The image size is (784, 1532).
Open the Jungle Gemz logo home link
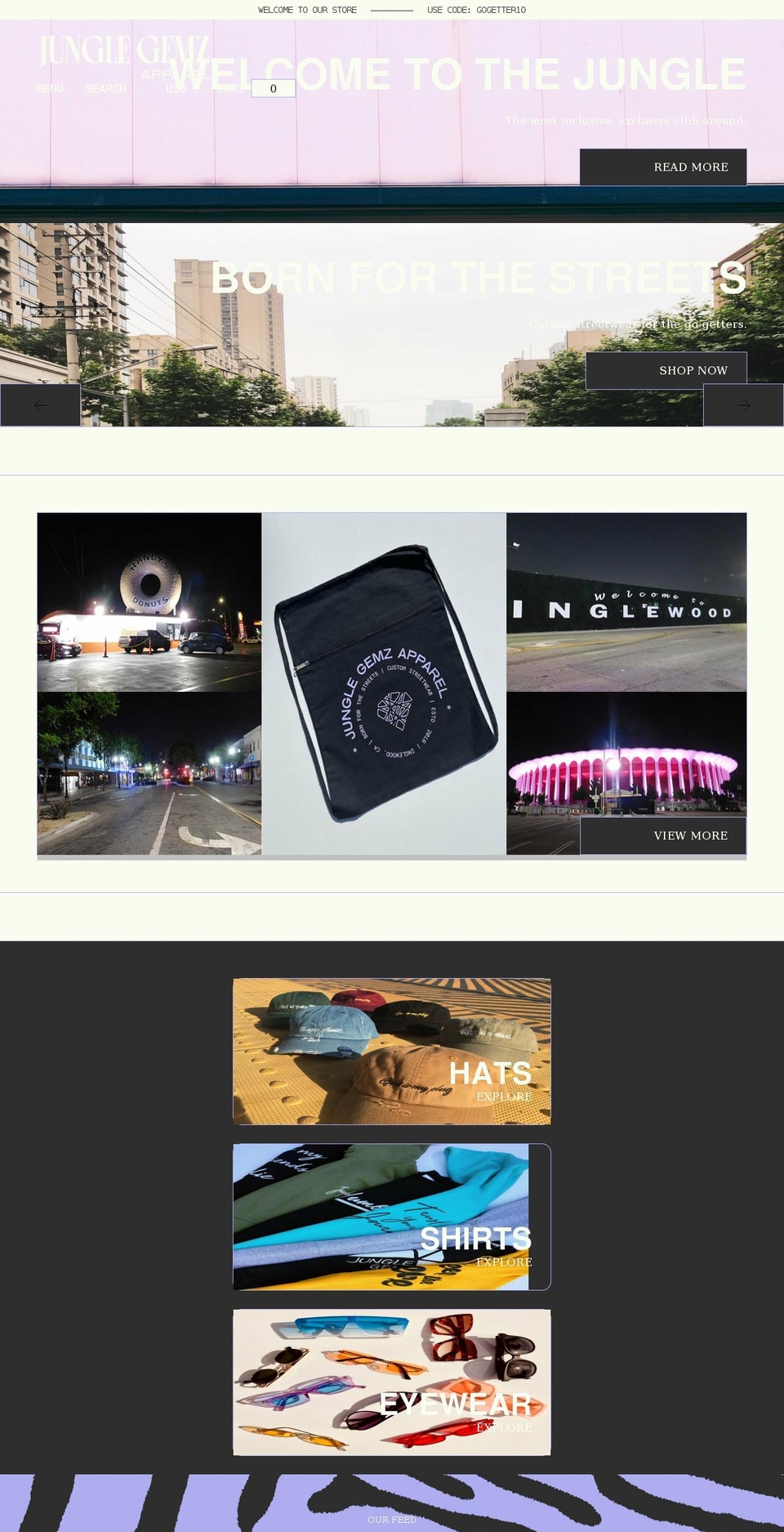123,55
